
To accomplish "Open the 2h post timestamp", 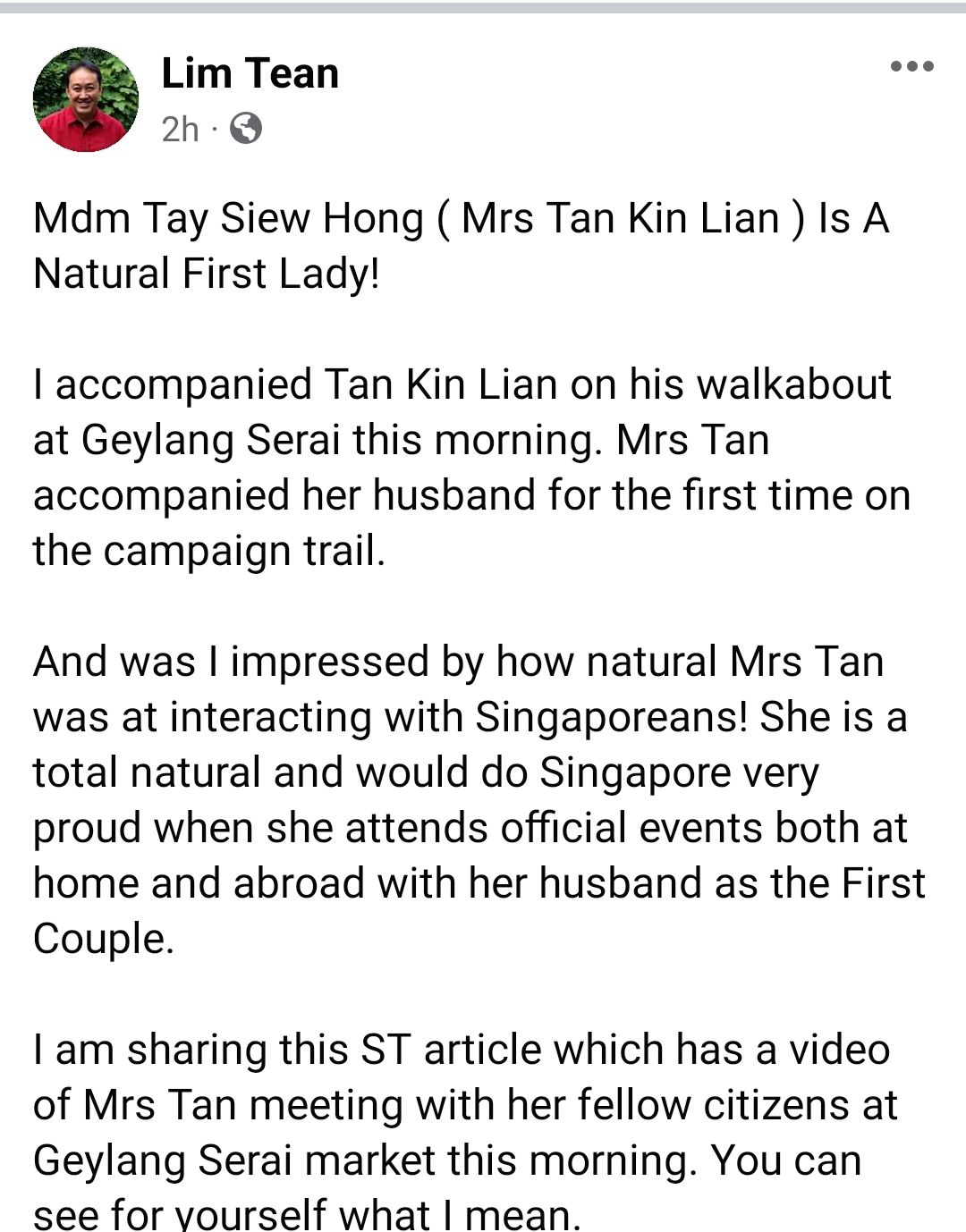I will pos(180,130).
